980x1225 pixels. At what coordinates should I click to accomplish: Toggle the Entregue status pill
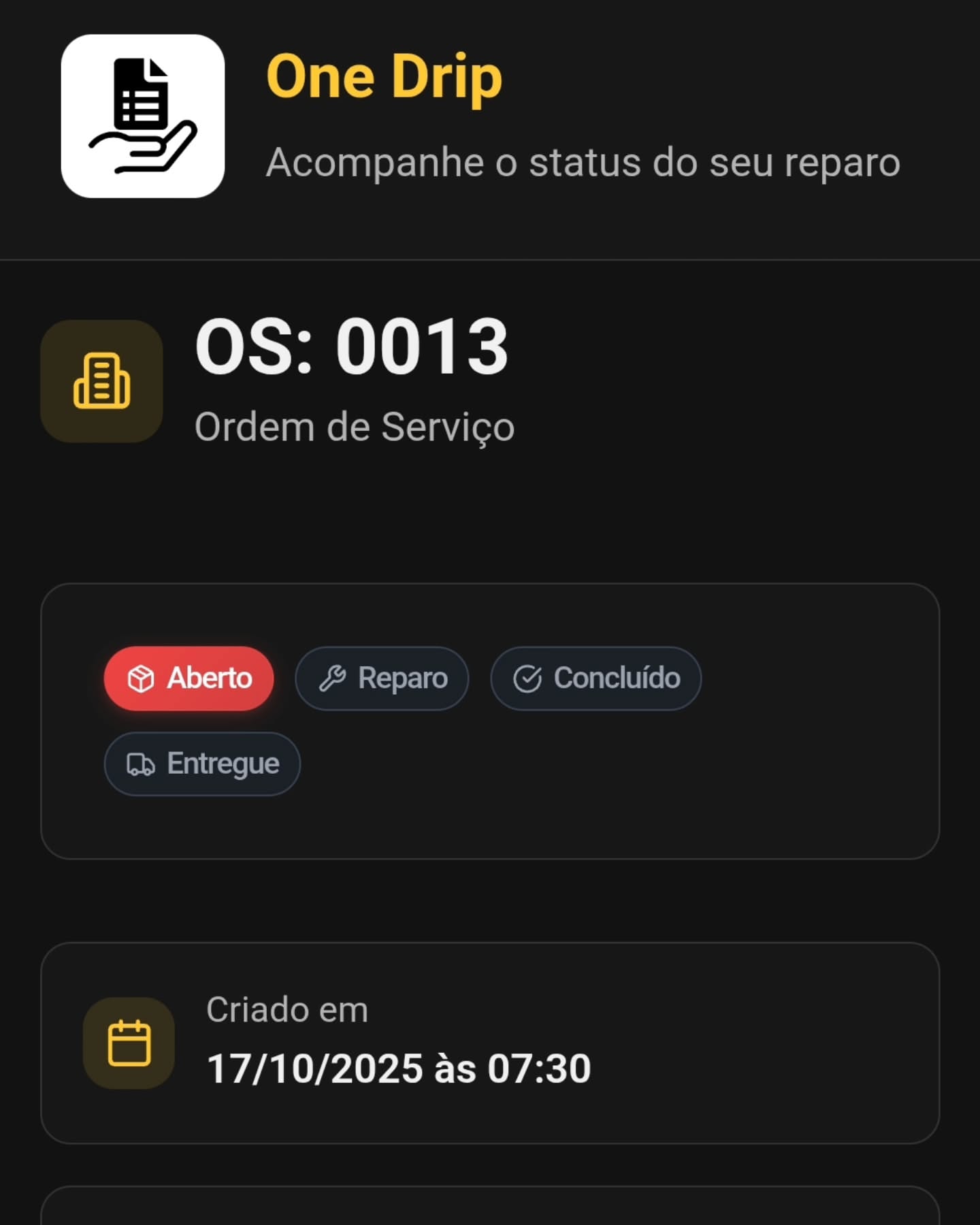point(202,764)
